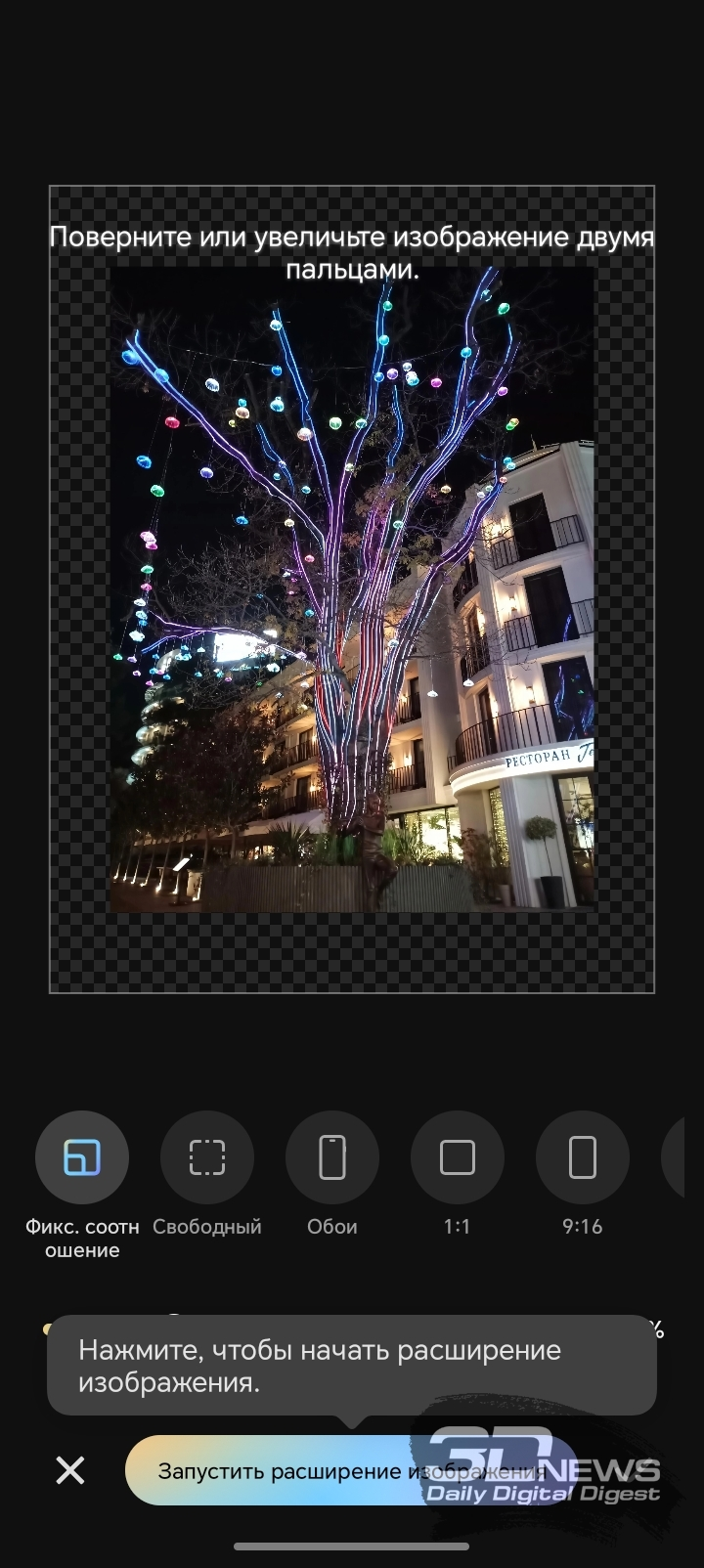
Task: Switch to the 9:16 aspect ratio
Action: point(583,1157)
